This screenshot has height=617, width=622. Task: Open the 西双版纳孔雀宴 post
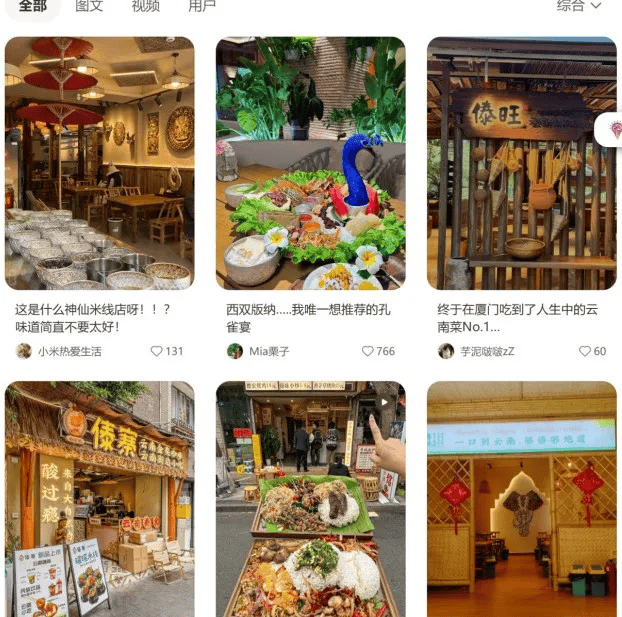[x=310, y=163]
